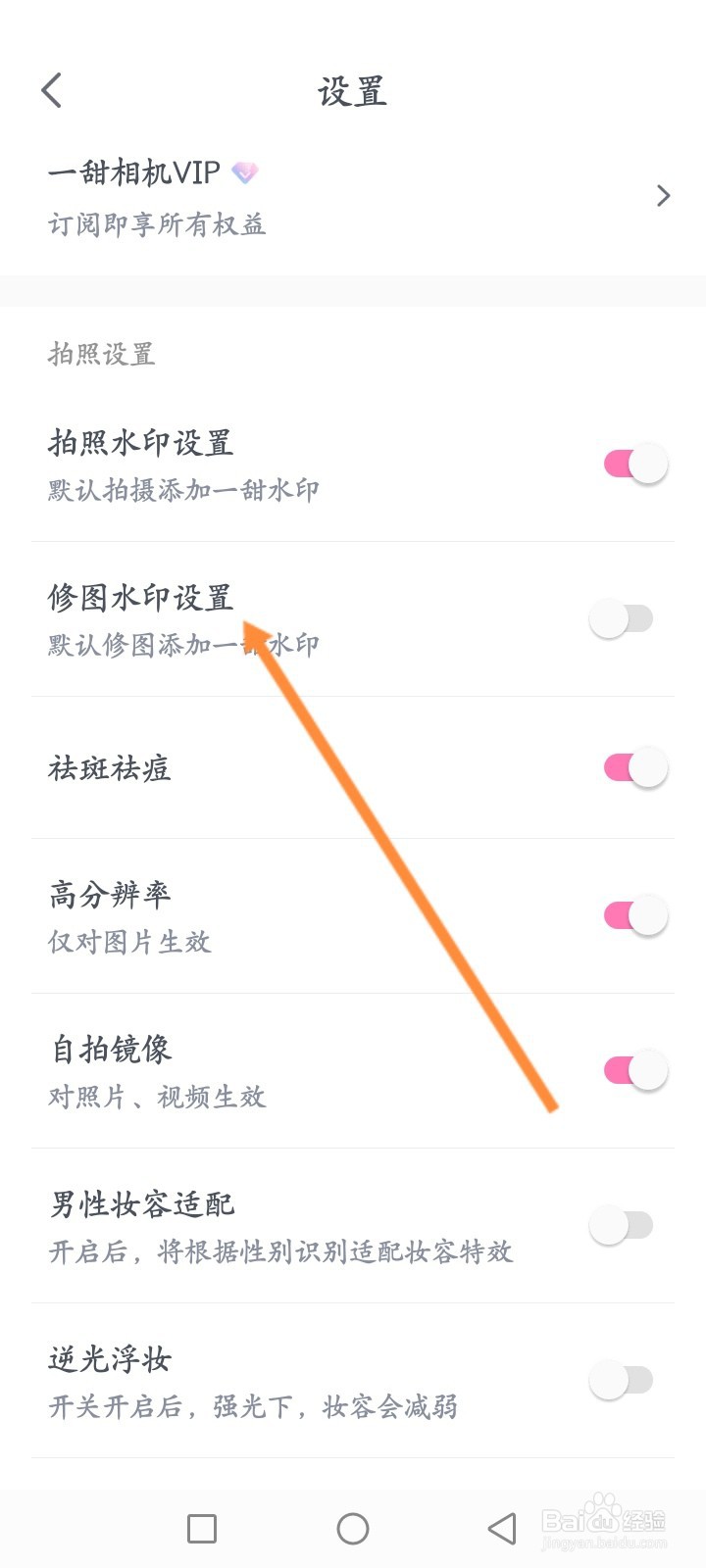
Task: Tap the recent apps square icon
Action: coord(200,1527)
